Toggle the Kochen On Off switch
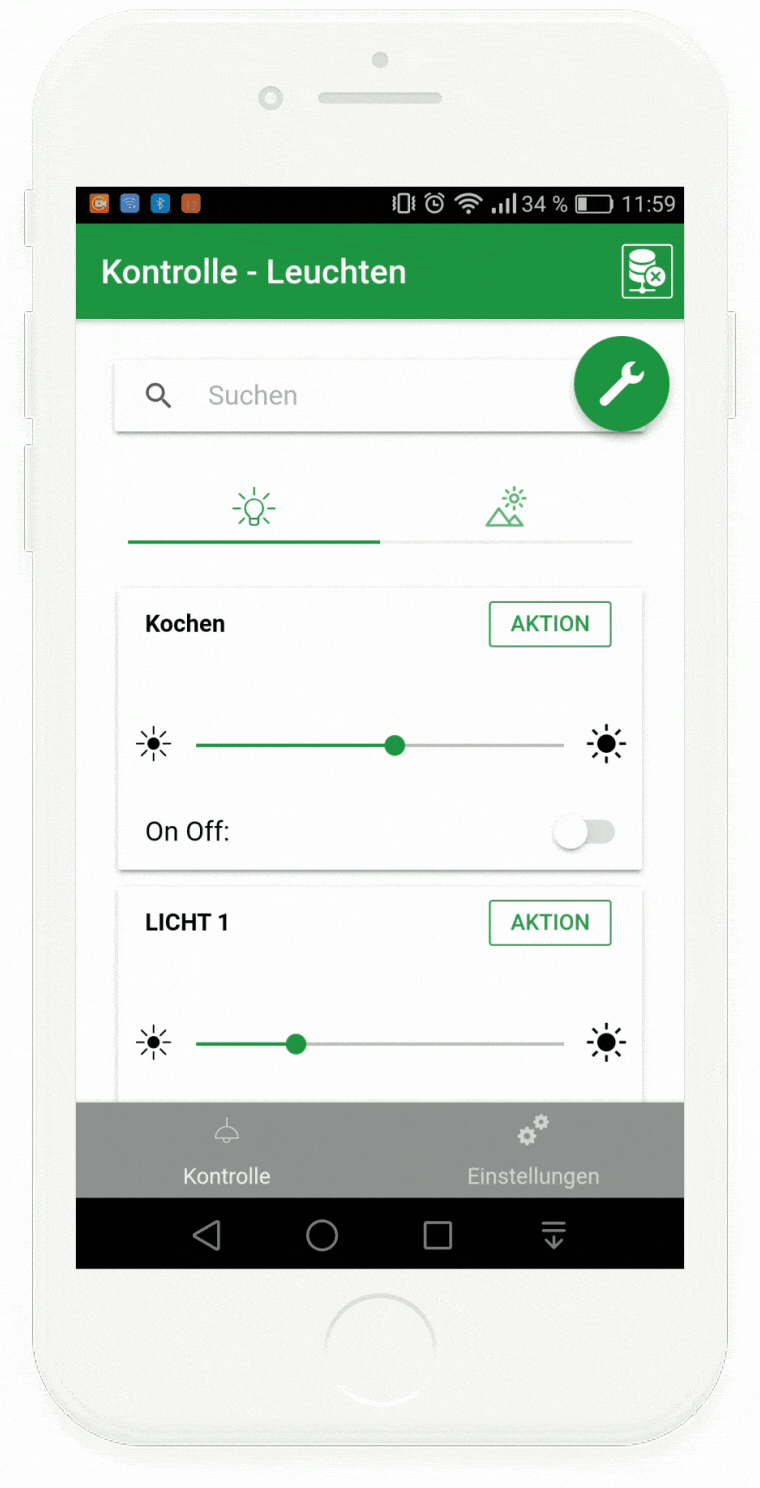760x1488 pixels. [x=585, y=832]
